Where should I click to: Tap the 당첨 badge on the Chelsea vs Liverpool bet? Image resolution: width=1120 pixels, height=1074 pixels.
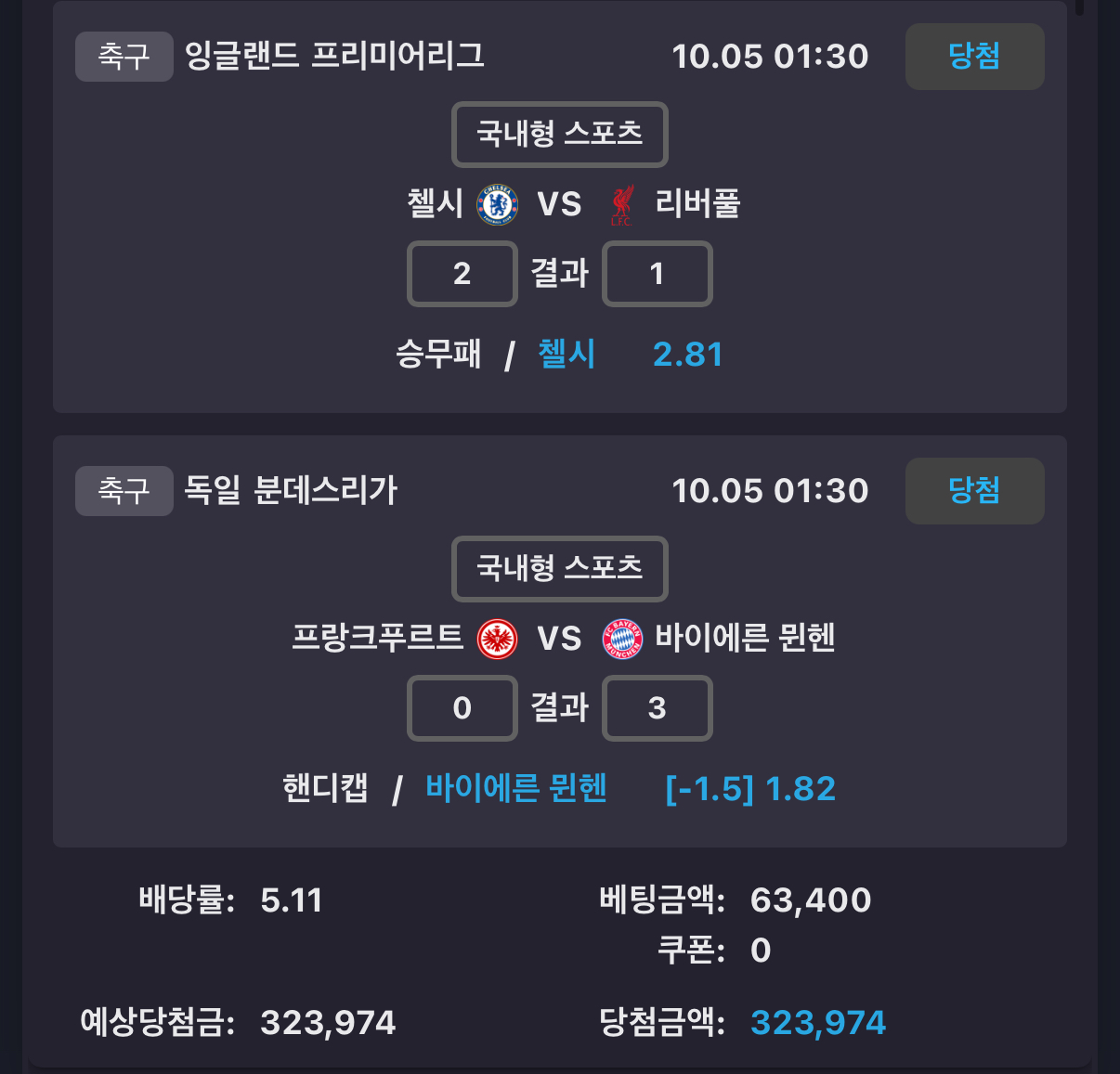tap(974, 57)
